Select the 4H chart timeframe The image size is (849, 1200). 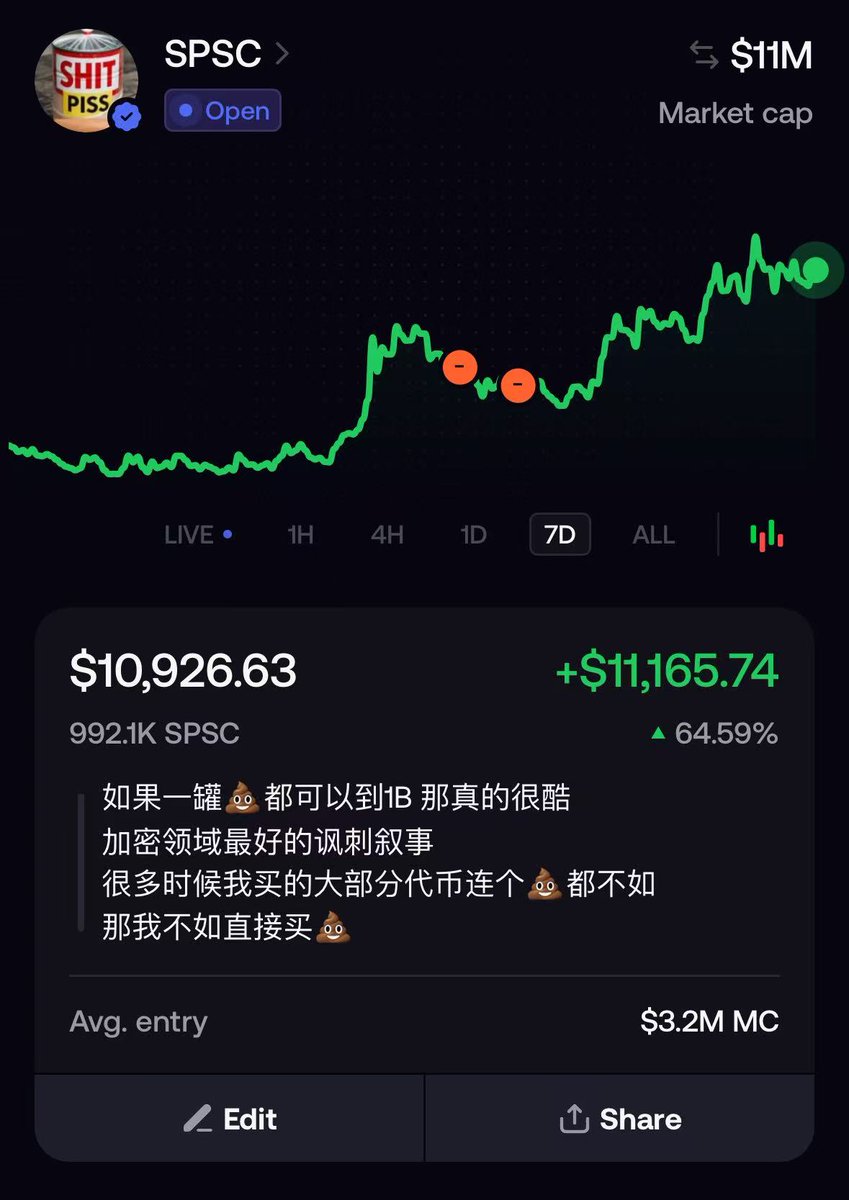tap(387, 535)
